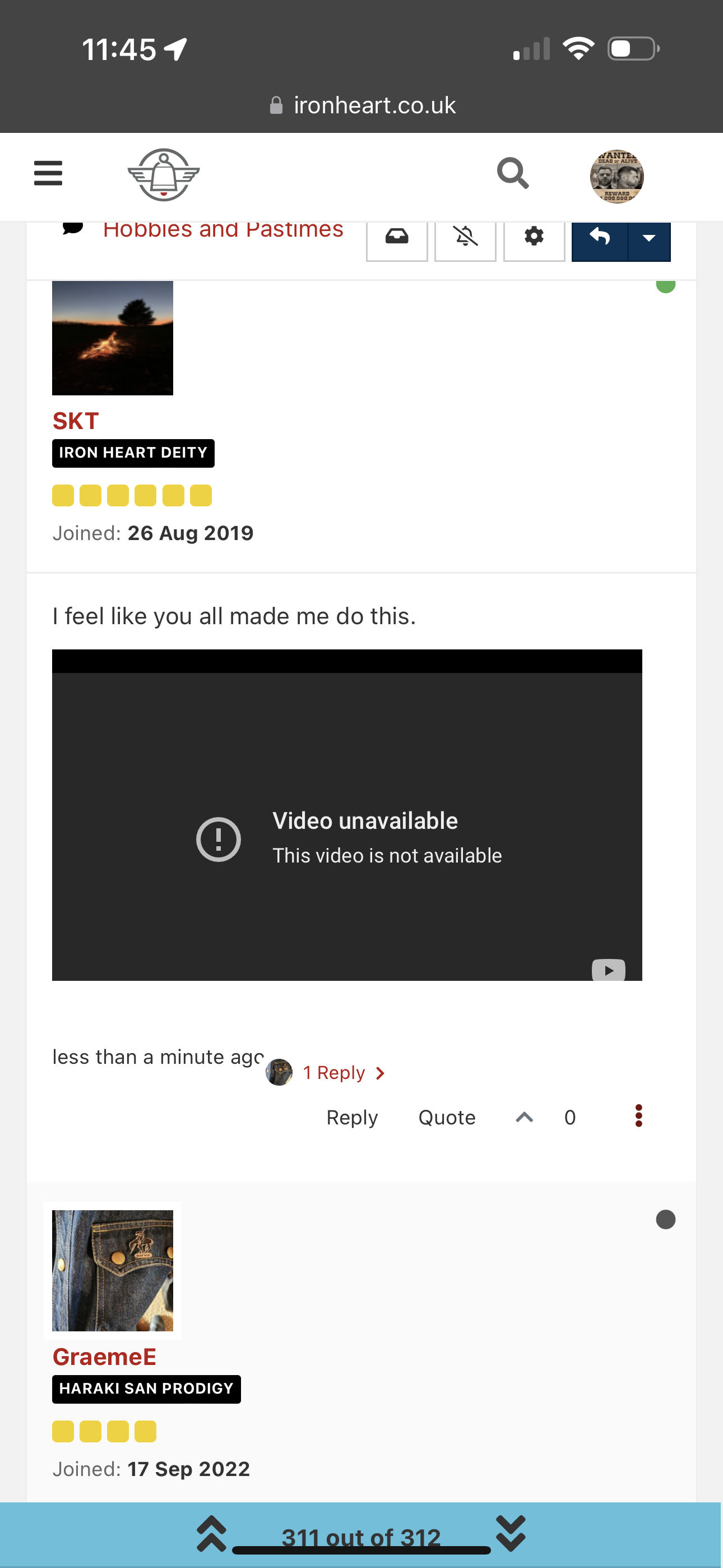Open my profile avatar menu

[617, 177]
